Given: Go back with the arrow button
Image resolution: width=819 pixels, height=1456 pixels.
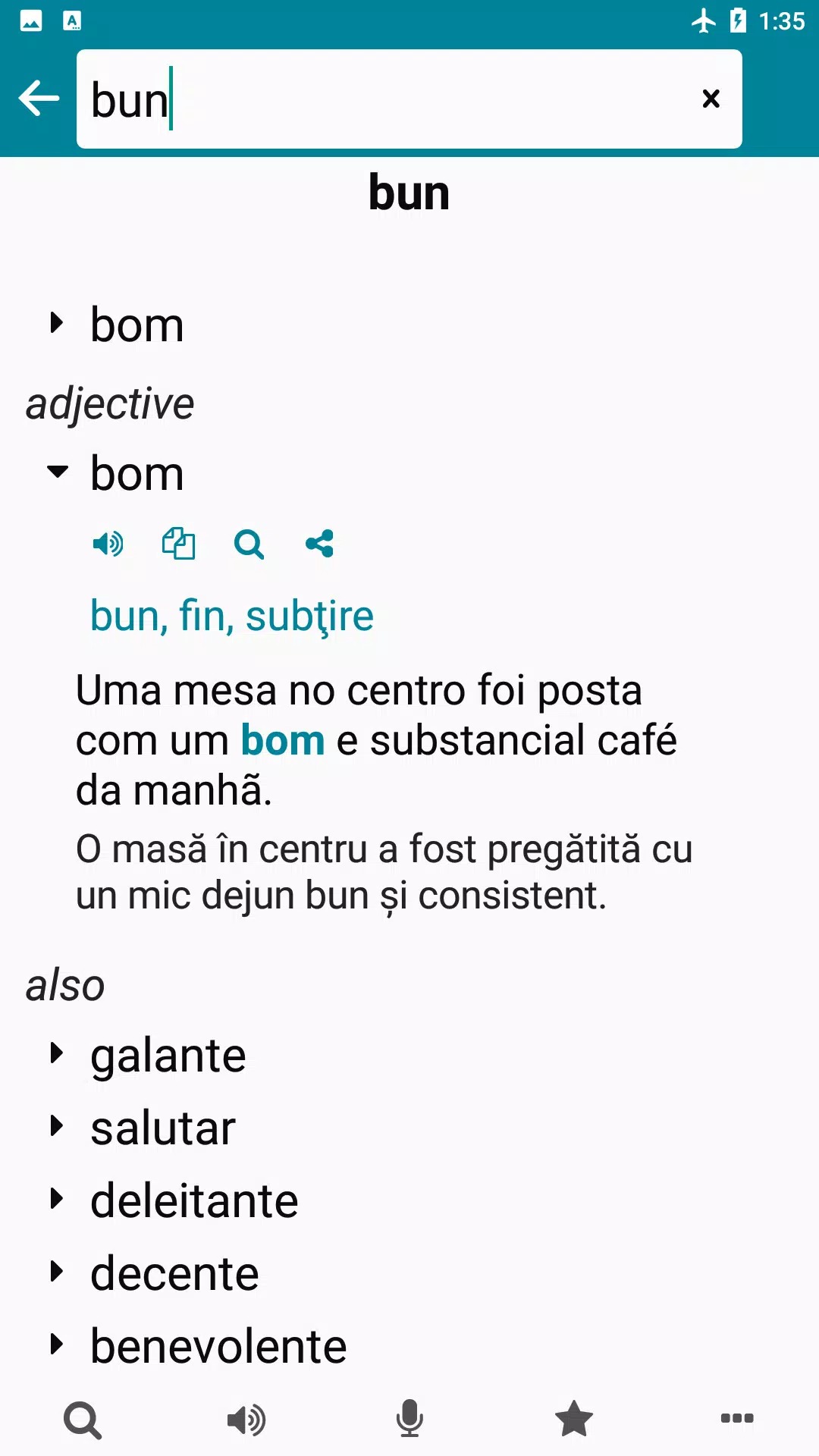Looking at the screenshot, I should pos(39,99).
